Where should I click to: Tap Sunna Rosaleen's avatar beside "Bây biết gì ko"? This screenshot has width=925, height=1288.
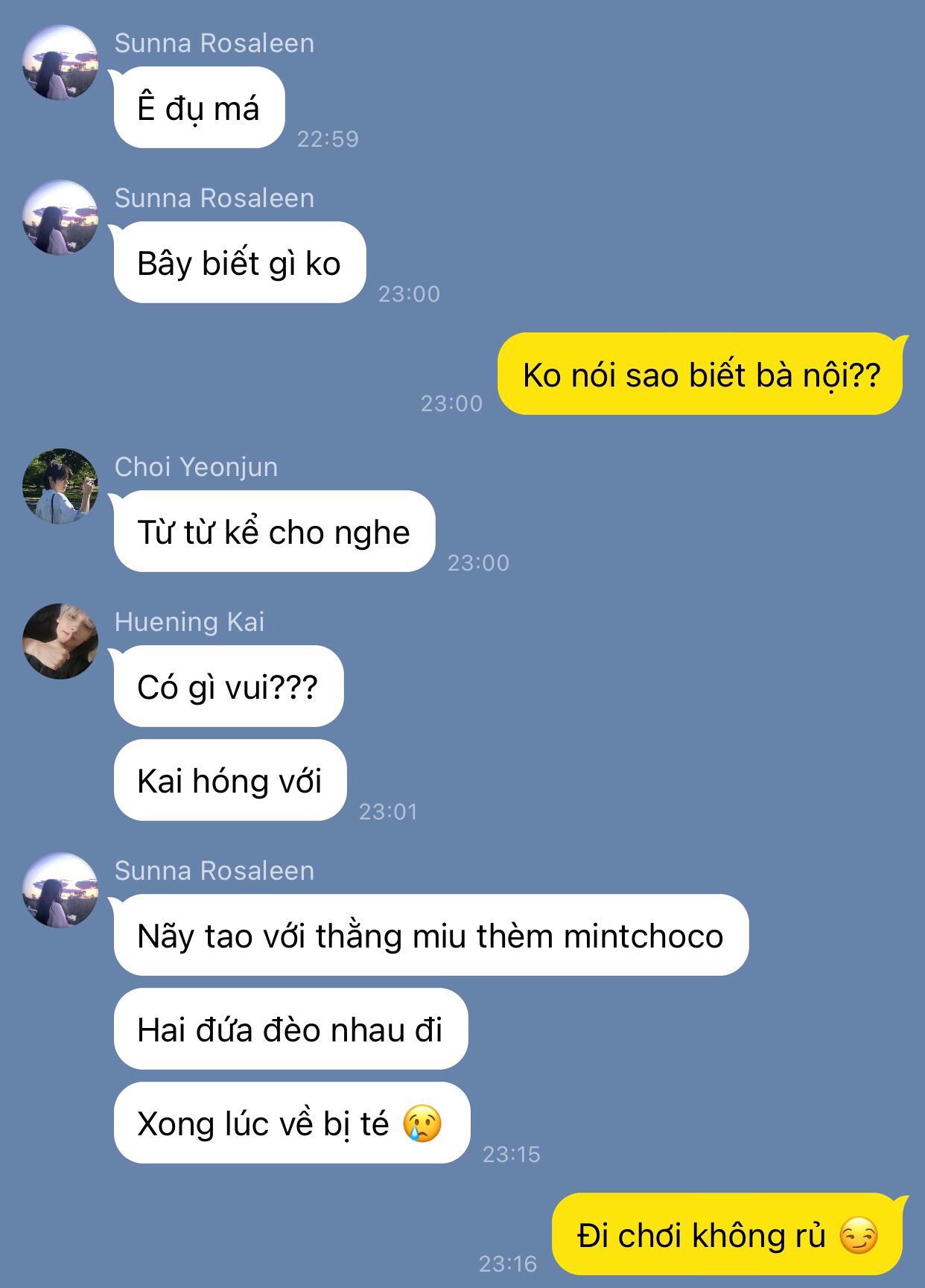60,218
